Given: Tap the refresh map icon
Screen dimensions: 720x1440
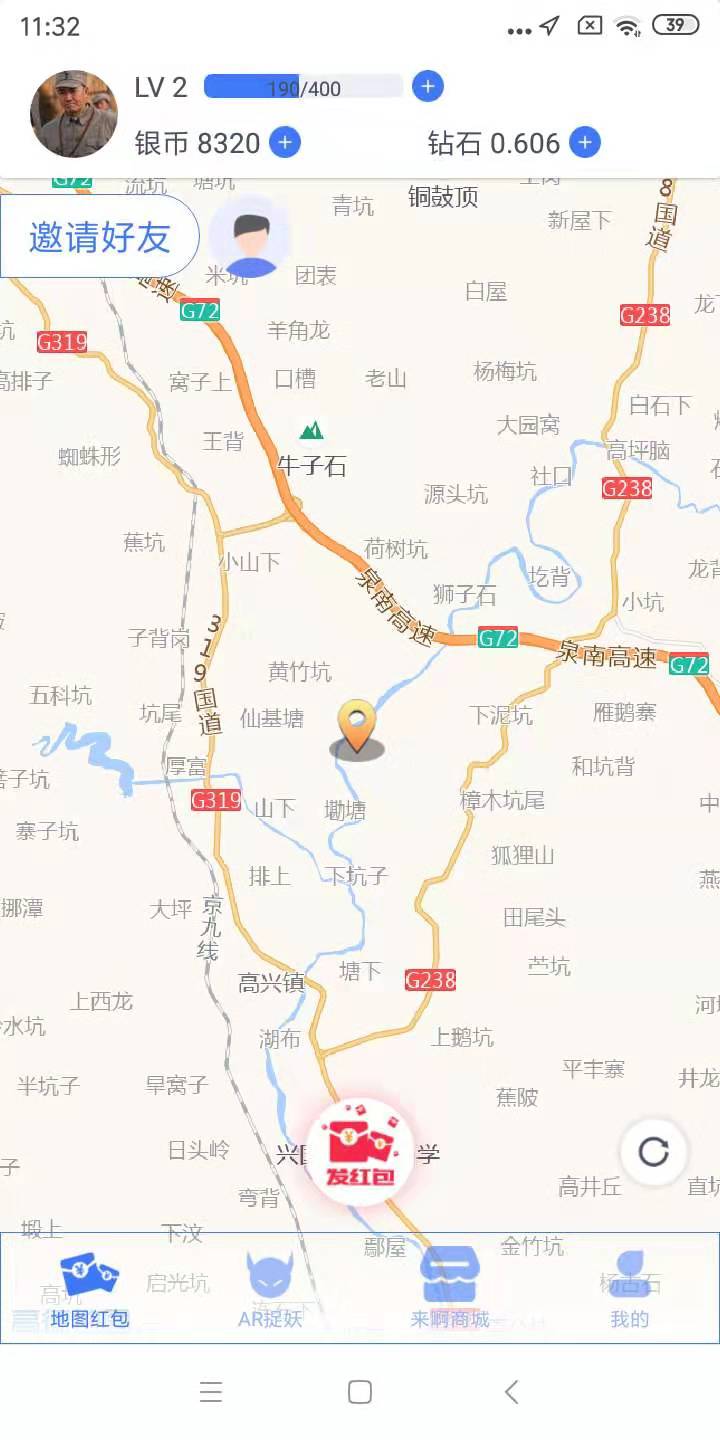Looking at the screenshot, I should [x=654, y=1152].
